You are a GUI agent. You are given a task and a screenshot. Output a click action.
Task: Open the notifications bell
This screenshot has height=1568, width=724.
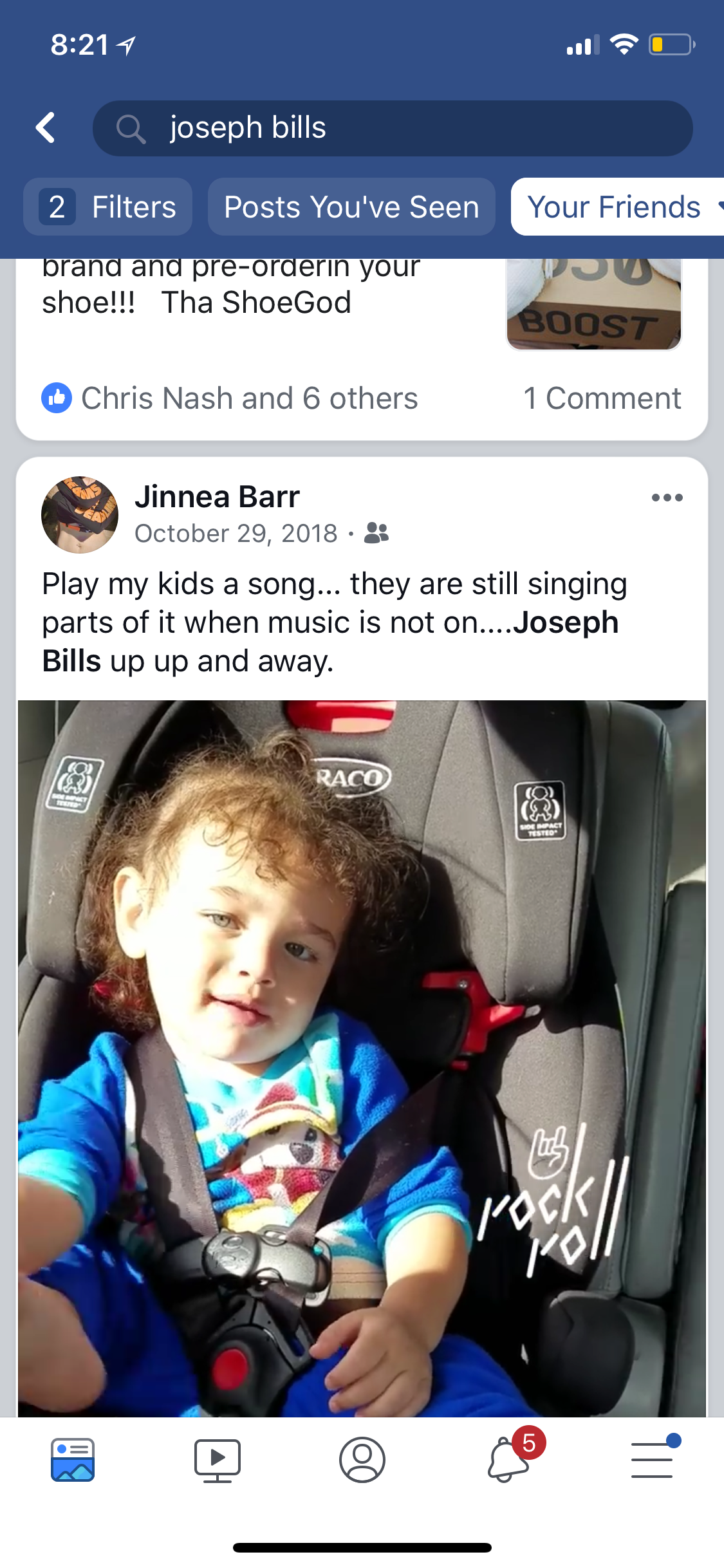[x=508, y=1460]
